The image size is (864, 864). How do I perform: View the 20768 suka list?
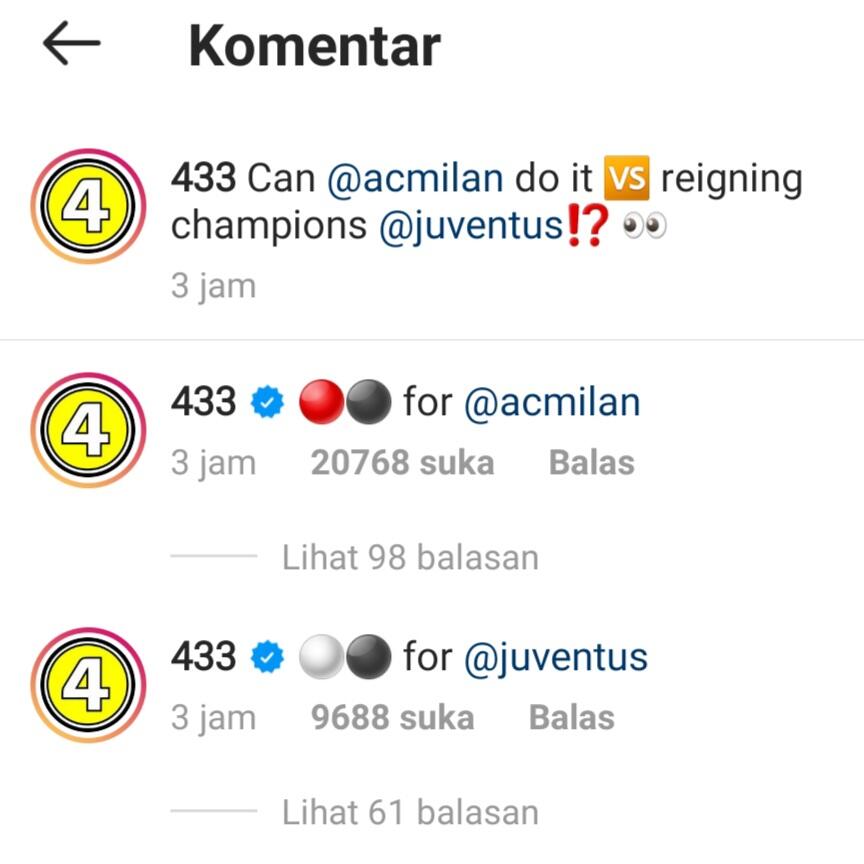[x=402, y=463]
